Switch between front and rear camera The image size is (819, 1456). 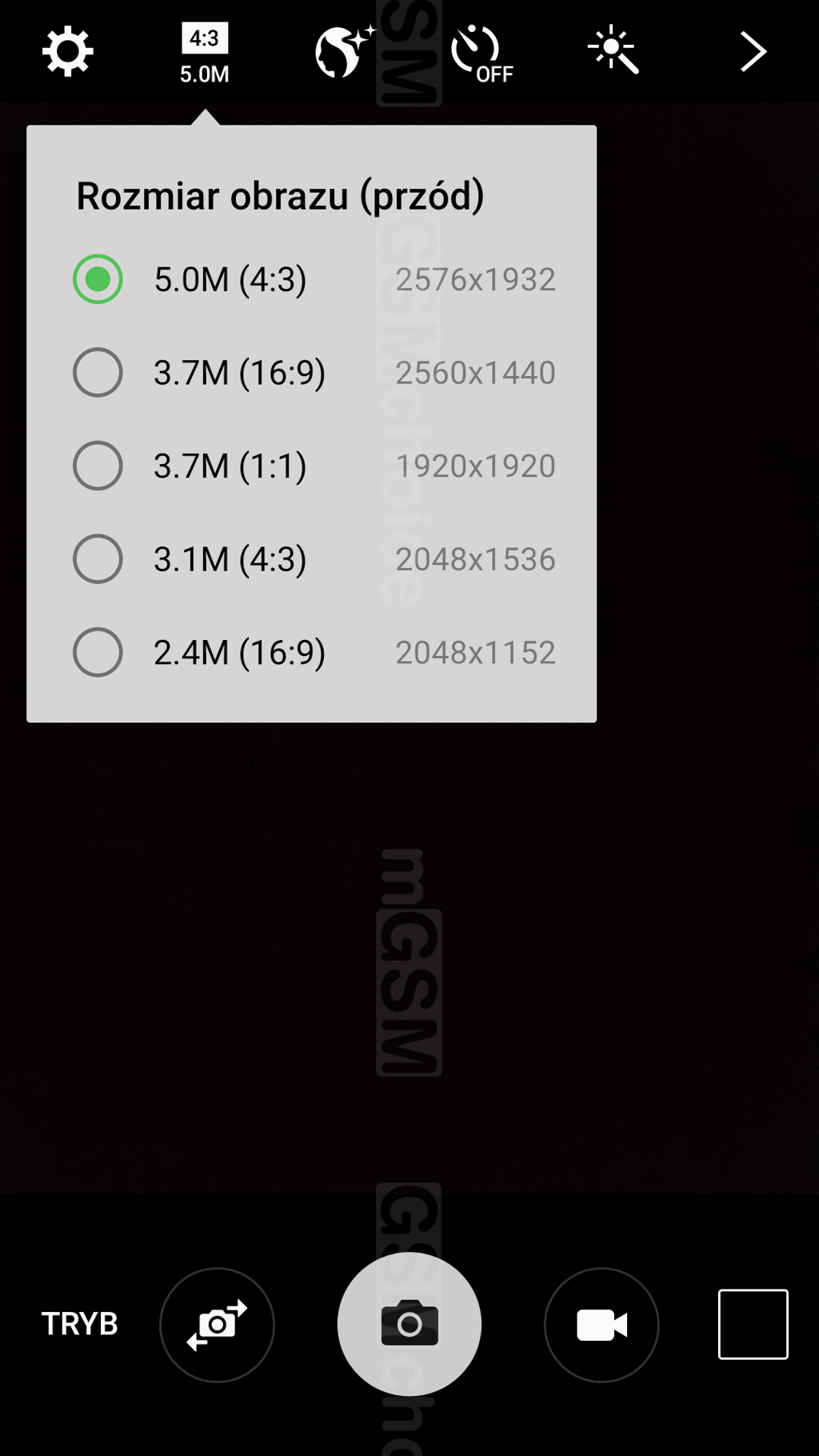point(217,1325)
